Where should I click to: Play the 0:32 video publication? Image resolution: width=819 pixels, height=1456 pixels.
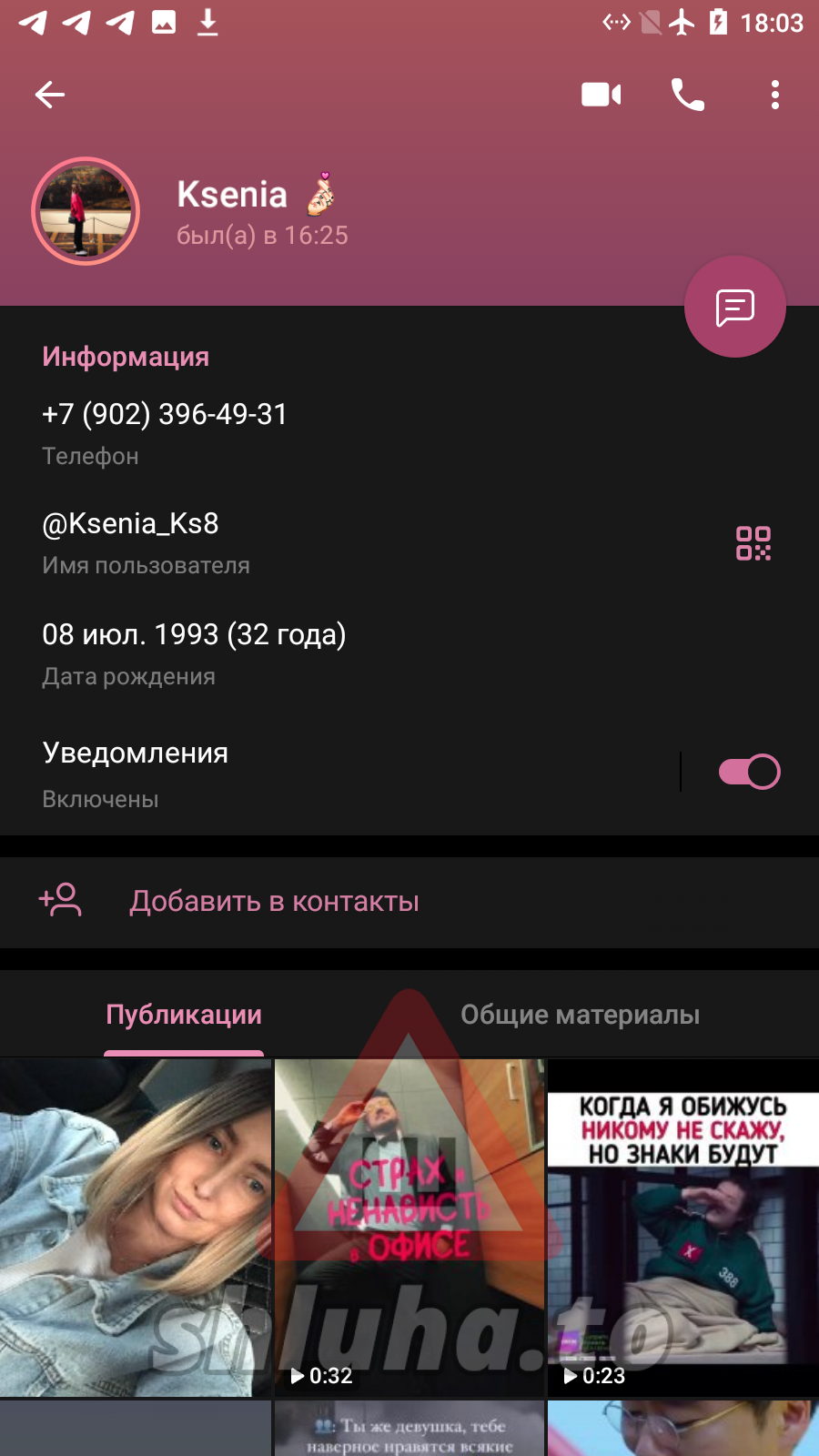click(x=409, y=1227)
